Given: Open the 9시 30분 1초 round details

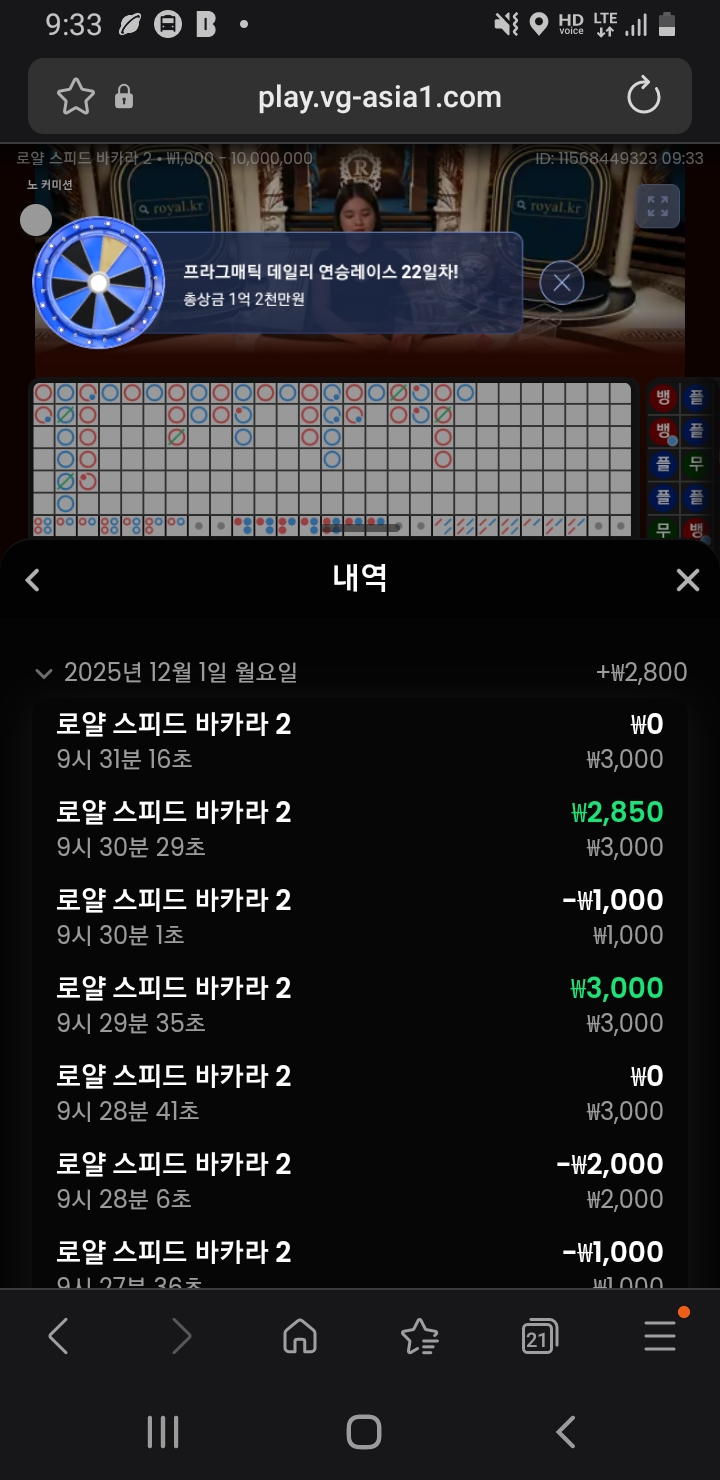Looking at the screenshot, I should (x=360, y=917).
